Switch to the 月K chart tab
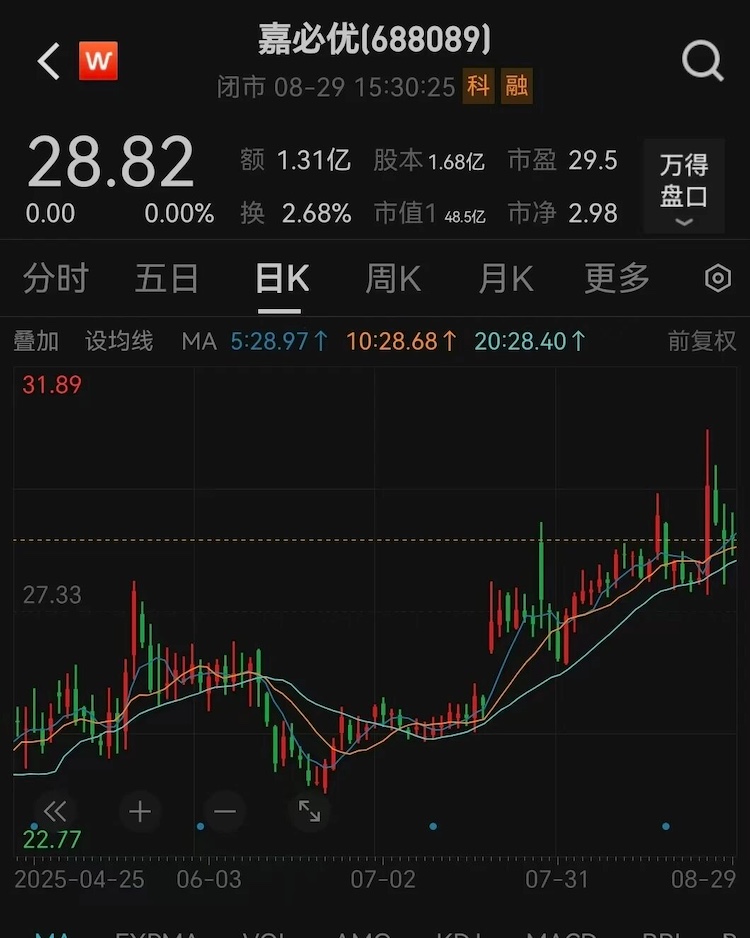The width and height of the screenshot is (750, 938). (x=506, y=279)
